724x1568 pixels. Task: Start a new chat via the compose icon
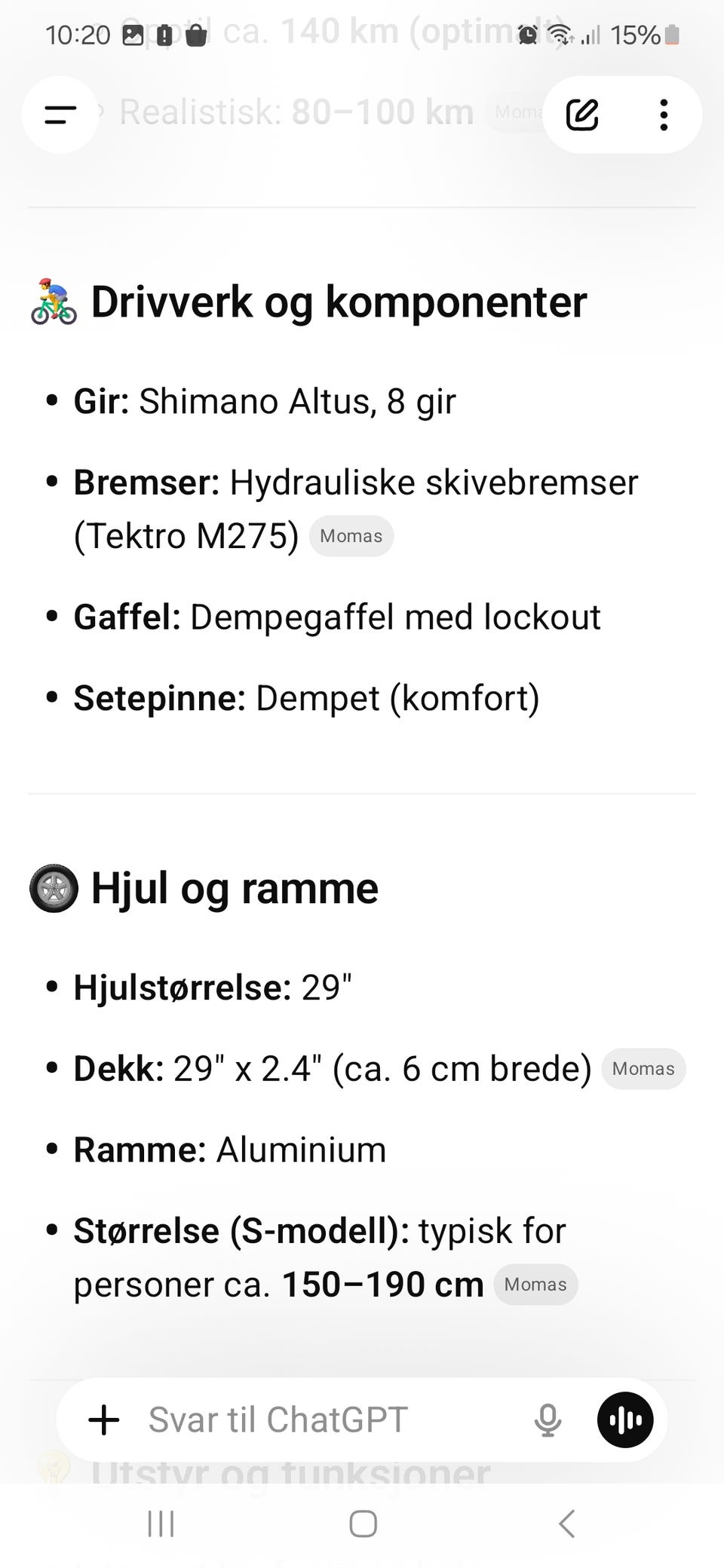tap(581, 115)
